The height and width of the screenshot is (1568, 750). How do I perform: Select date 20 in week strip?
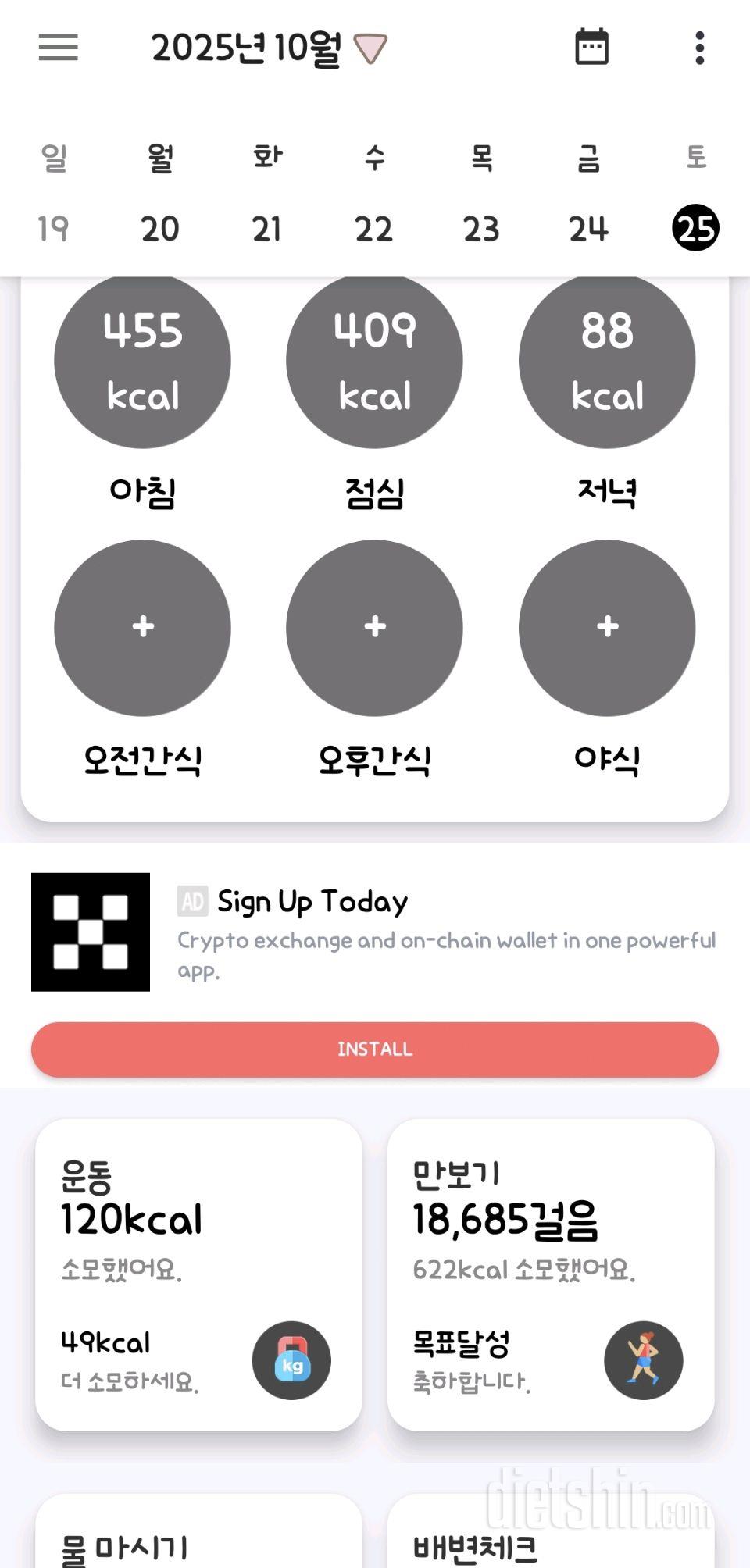[x=160, y=229]
